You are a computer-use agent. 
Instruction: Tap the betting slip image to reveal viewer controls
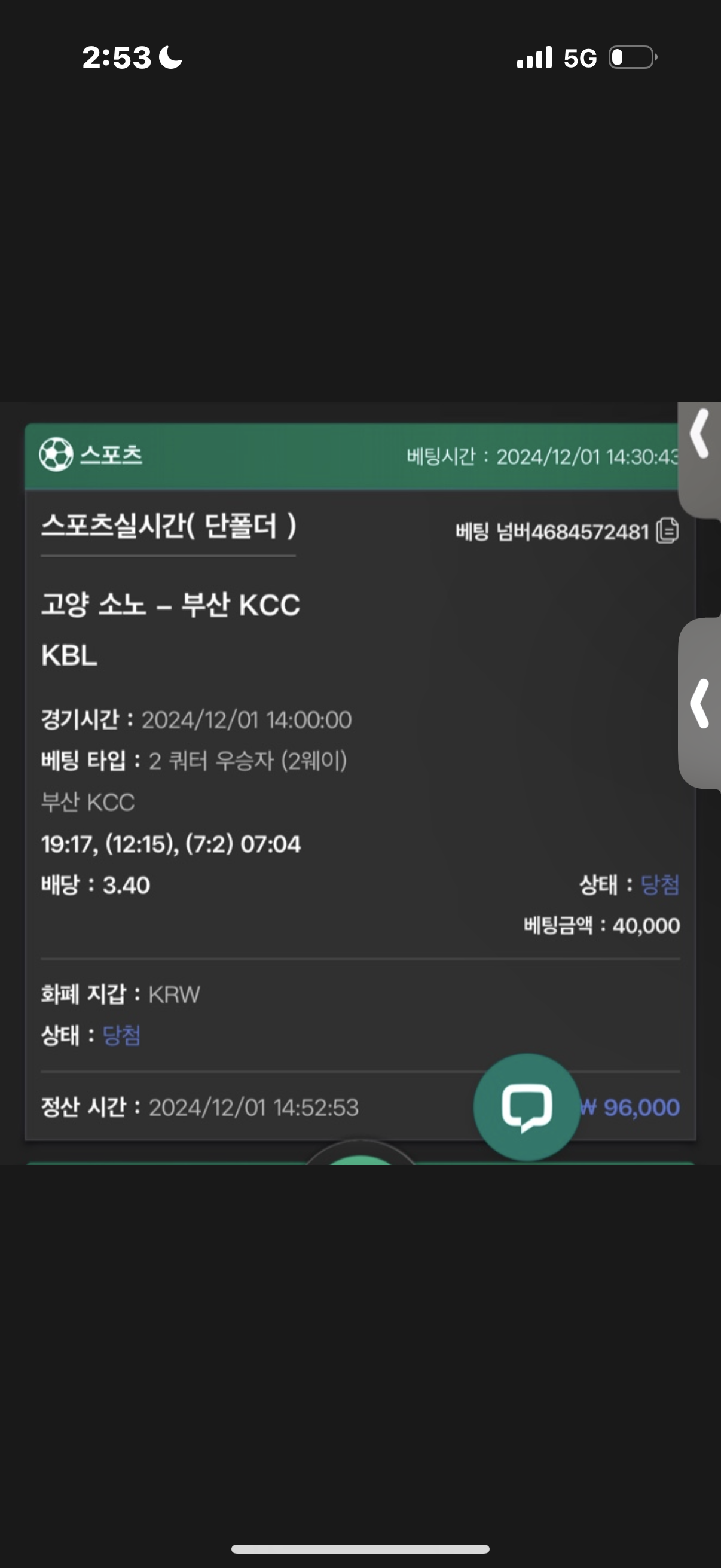(x=360, y=783)
